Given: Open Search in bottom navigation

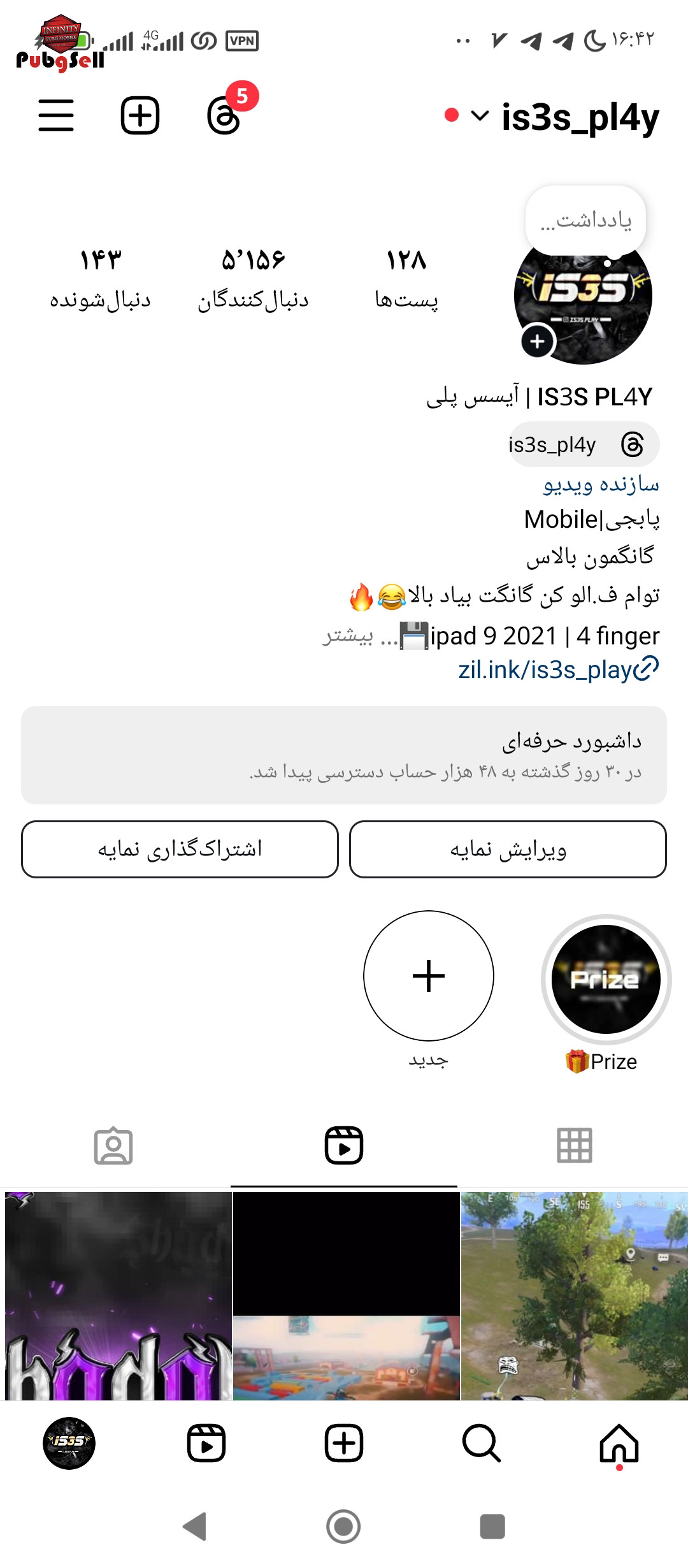Looking at the screenshot, I should pyautogui.click(x=482, y=1443).
